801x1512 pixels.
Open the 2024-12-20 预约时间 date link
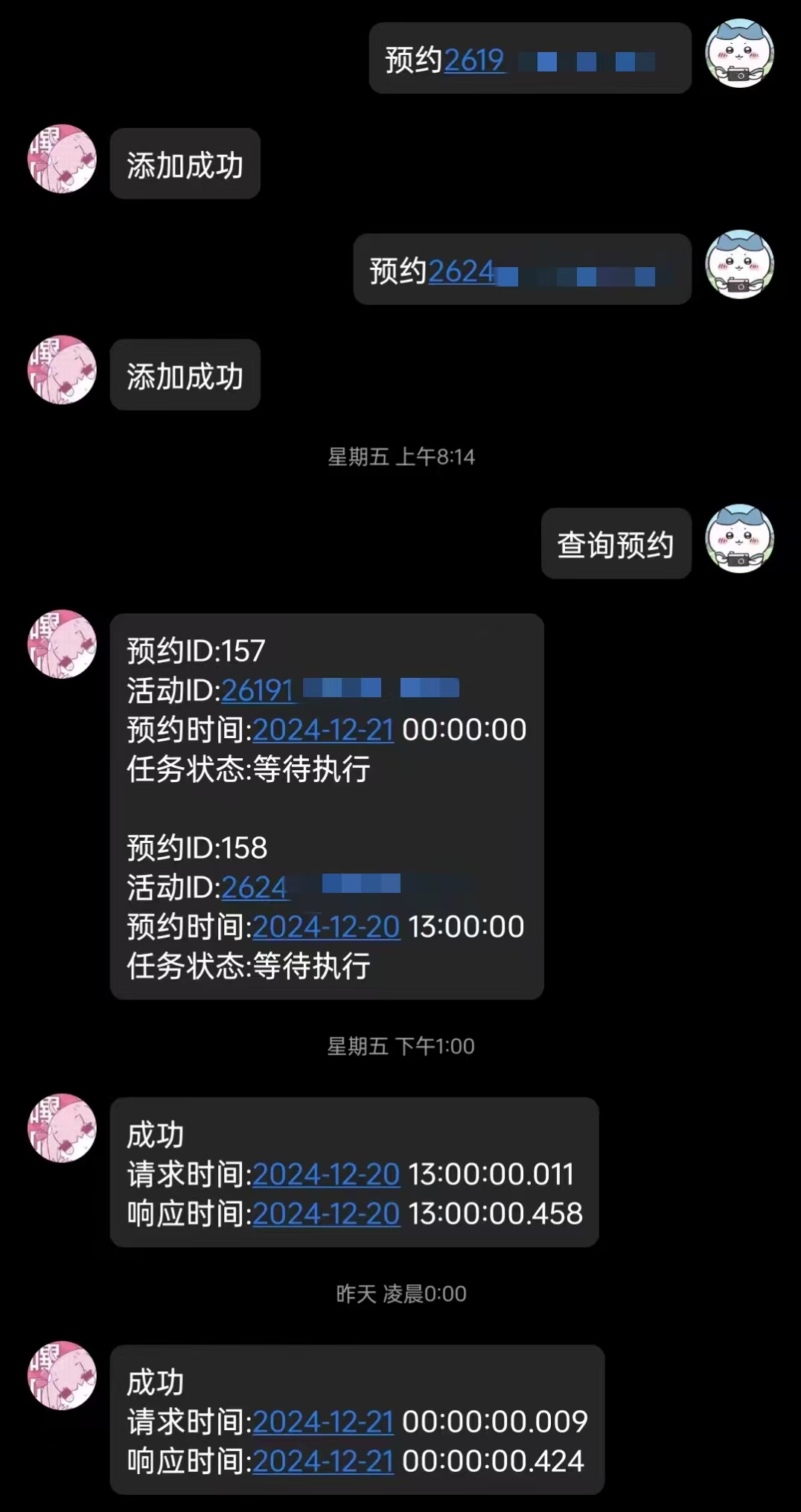tap(326, 927)
